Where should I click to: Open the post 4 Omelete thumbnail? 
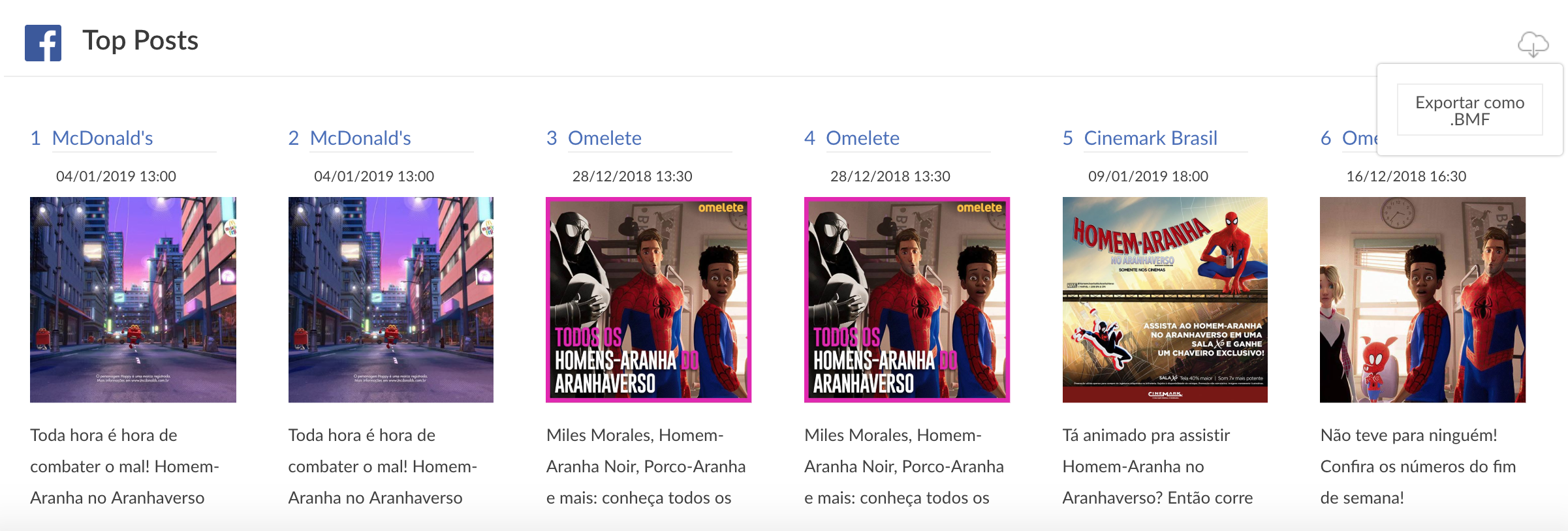pyautogui.click(x=907, y=299)
